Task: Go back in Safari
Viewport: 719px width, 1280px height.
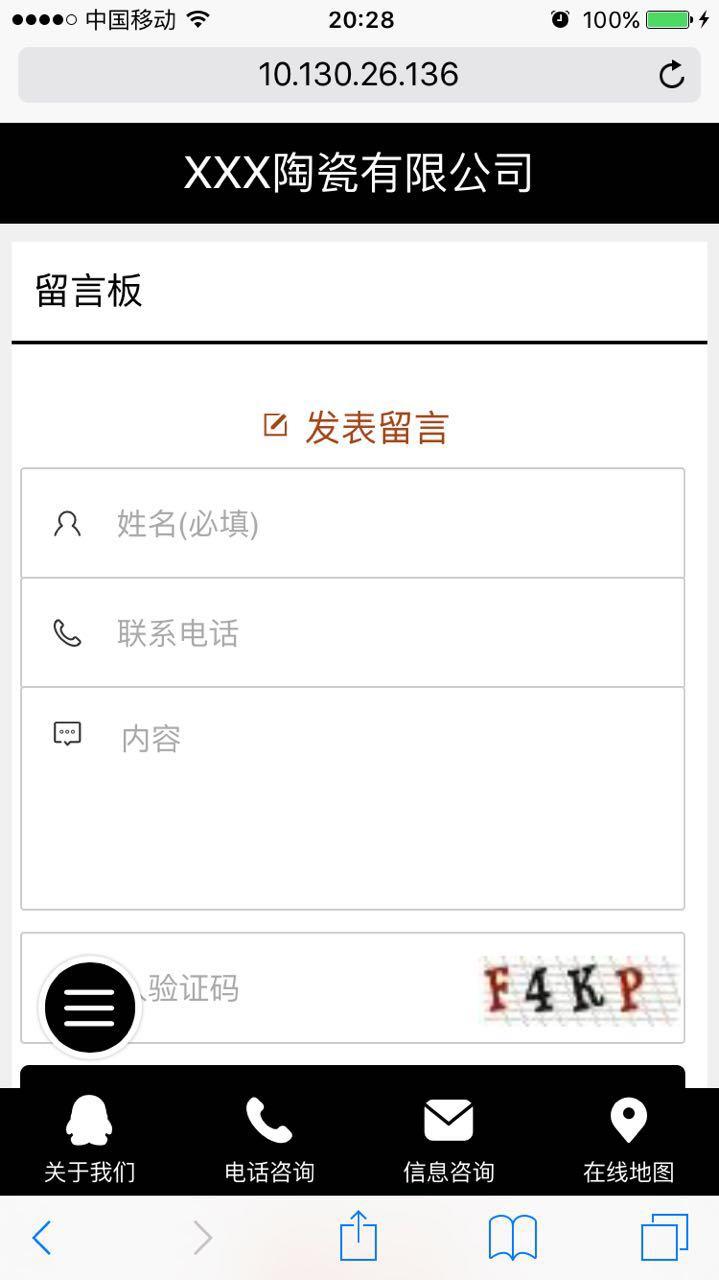Action: (42, 1238)
